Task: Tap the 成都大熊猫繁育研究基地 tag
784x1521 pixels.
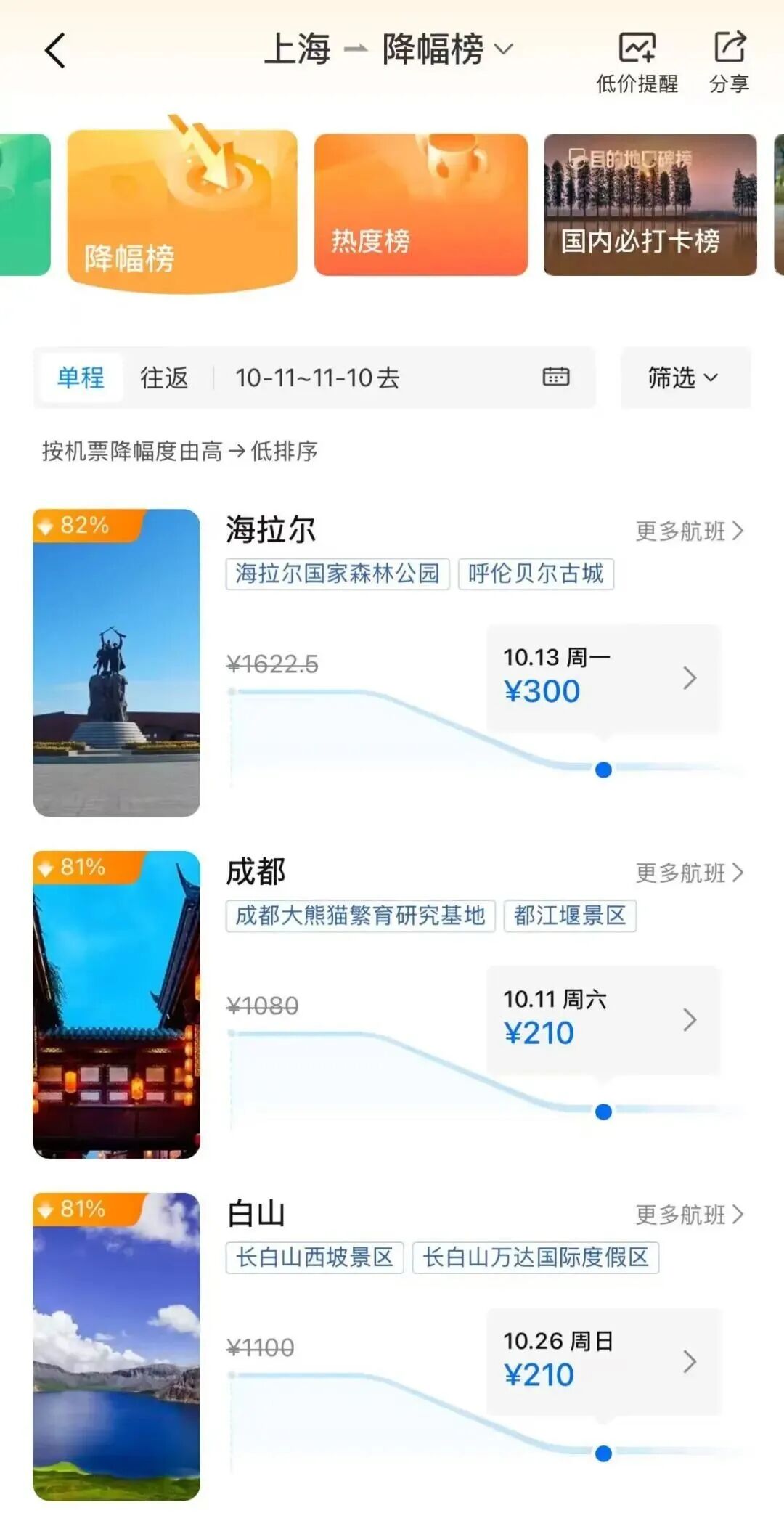Action: [x=360, y=916]
